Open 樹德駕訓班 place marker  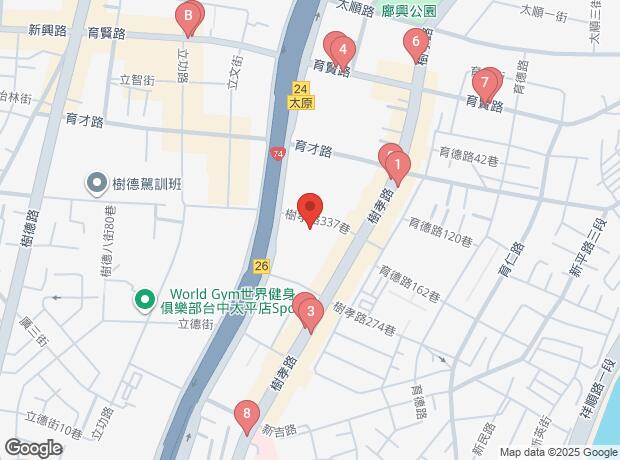(x=97, y=183)
